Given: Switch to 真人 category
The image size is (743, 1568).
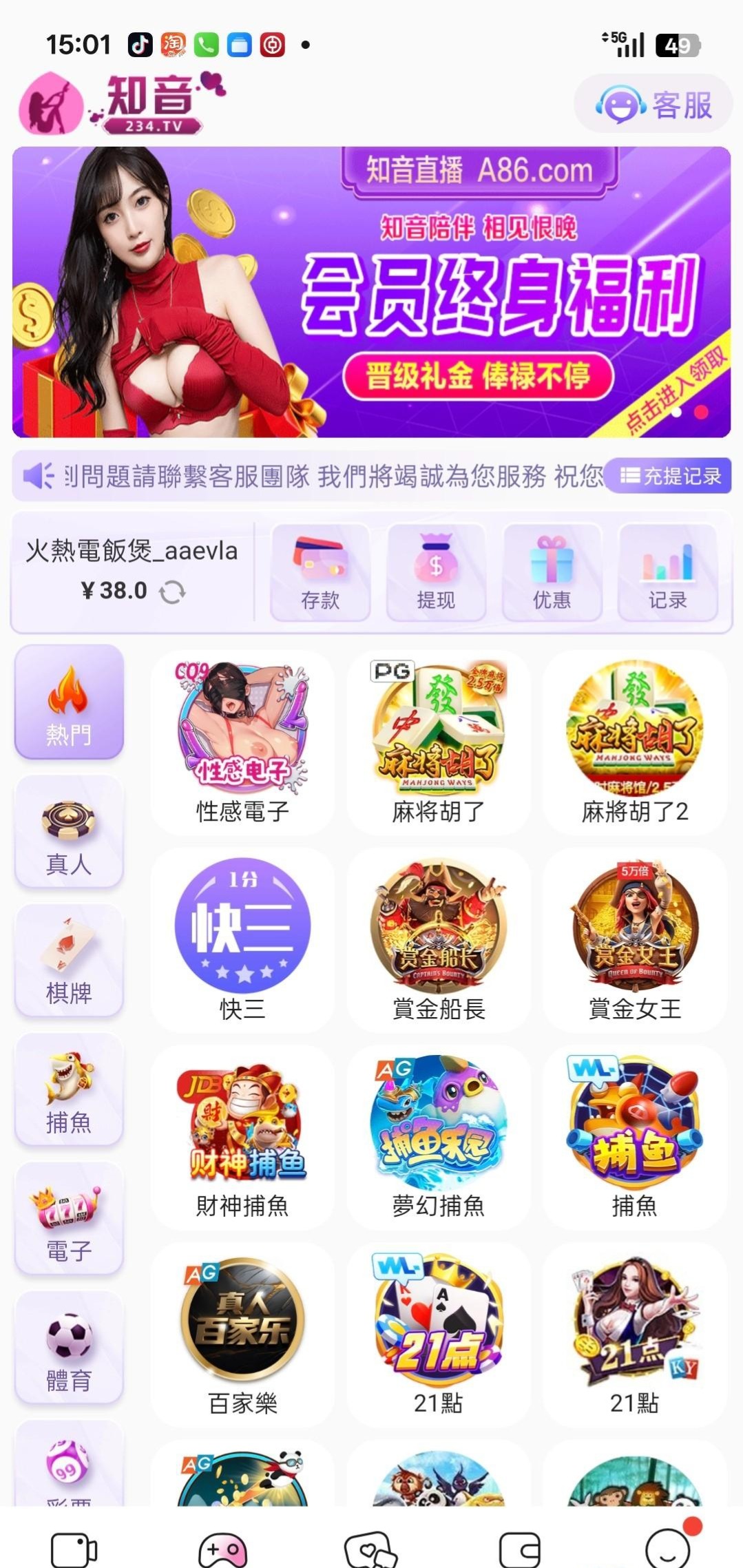Looking at the screenshot, I should click(x=69, y=832).
